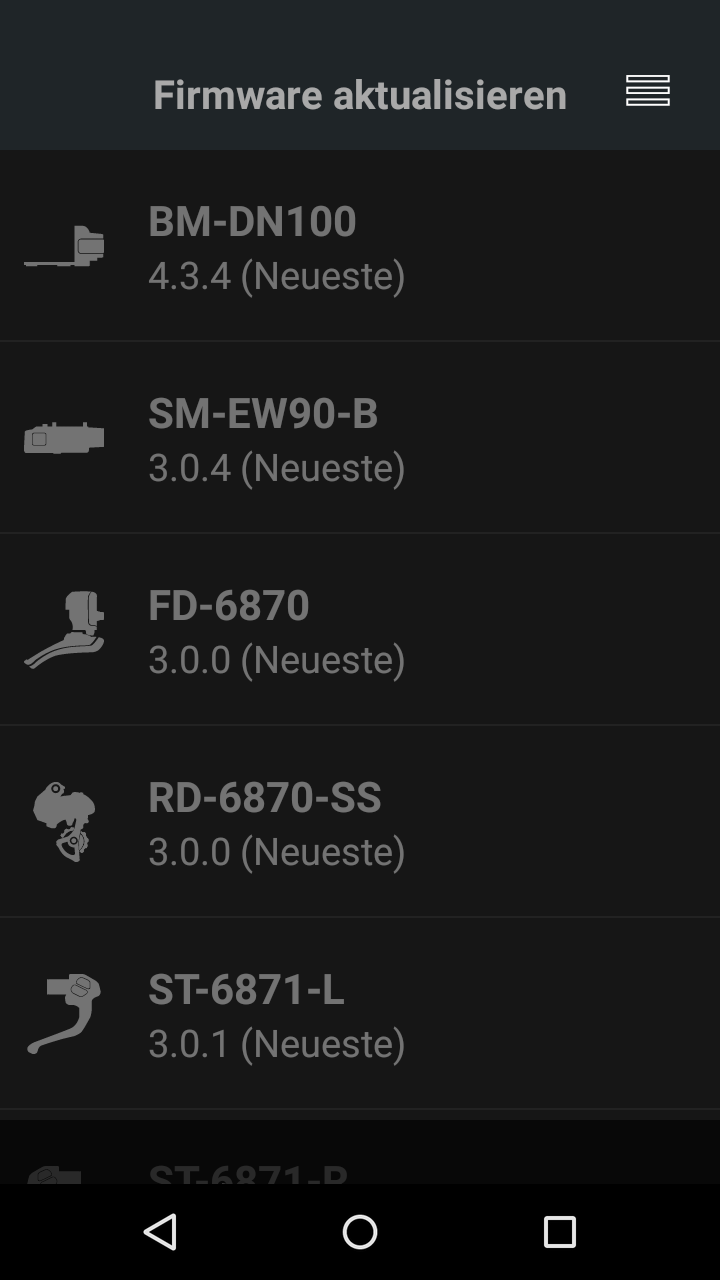Screen dimensions: 720x1280
Task: Go back using the system back button
Action: (160, 1232)
